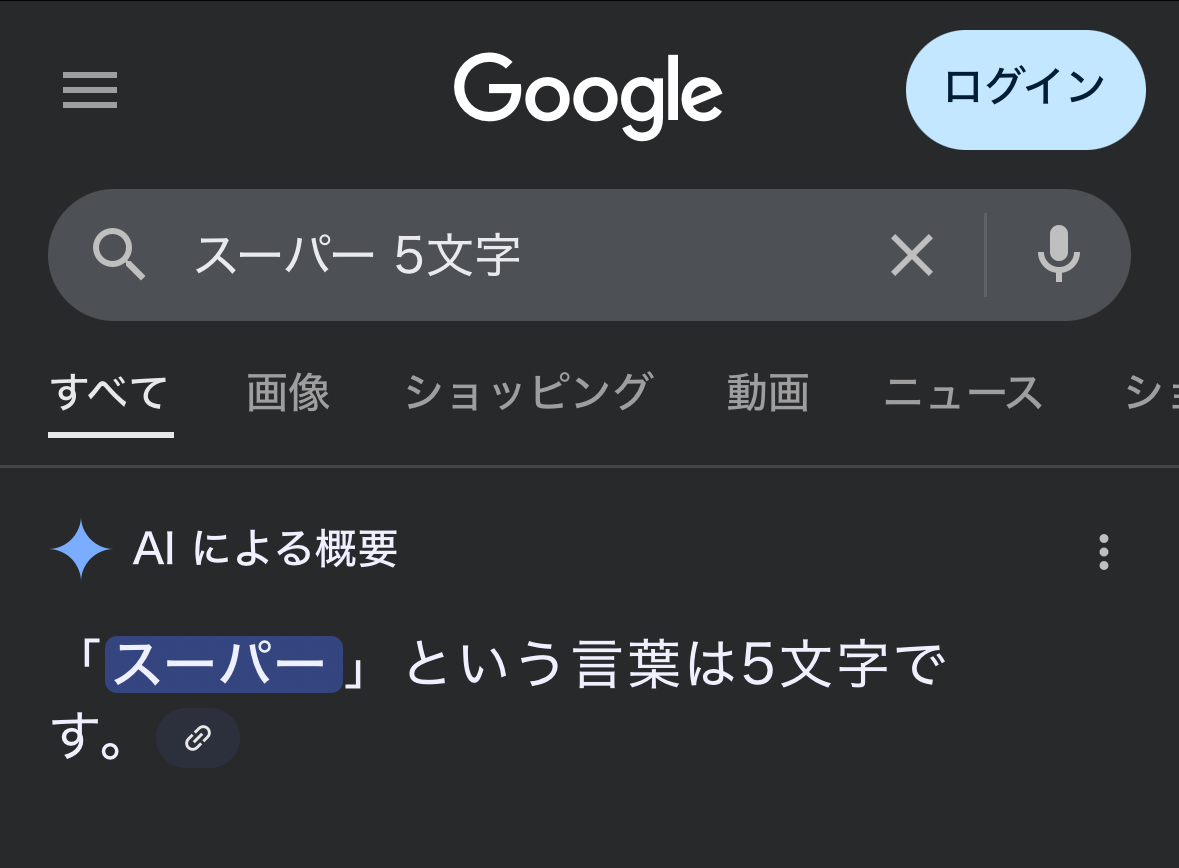Switch to the 動画 tab
1179x868 pixels.
pyautogui.click(x=768, y=393)
